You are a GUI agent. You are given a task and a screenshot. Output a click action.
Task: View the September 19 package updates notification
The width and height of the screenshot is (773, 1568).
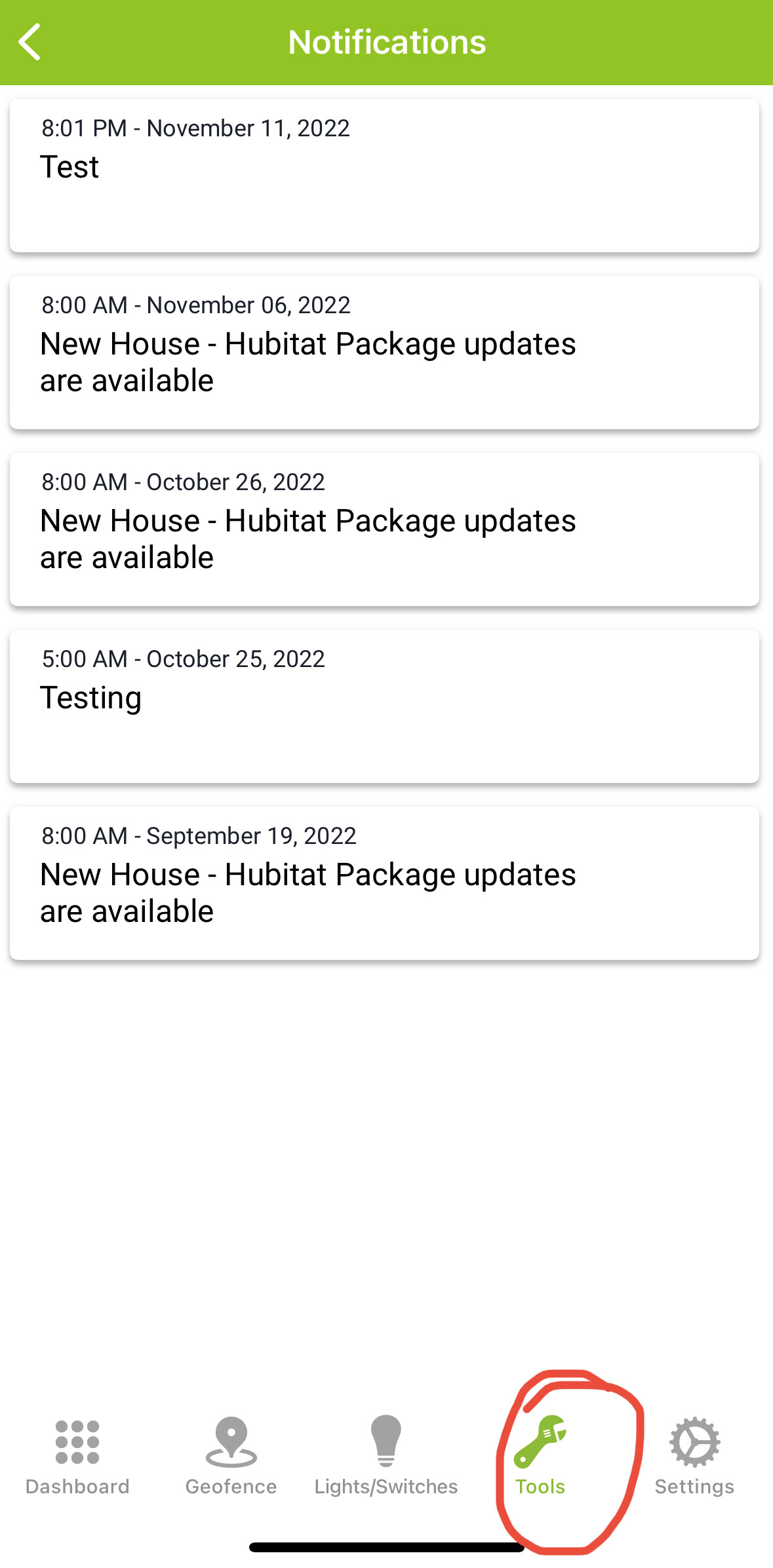384,883
